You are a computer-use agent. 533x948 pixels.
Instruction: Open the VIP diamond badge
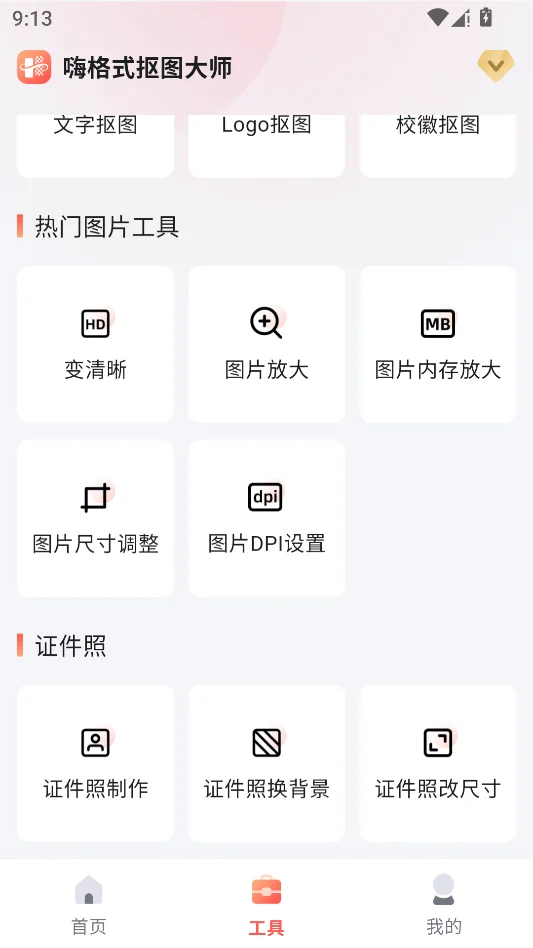click(x=496, y=65)
